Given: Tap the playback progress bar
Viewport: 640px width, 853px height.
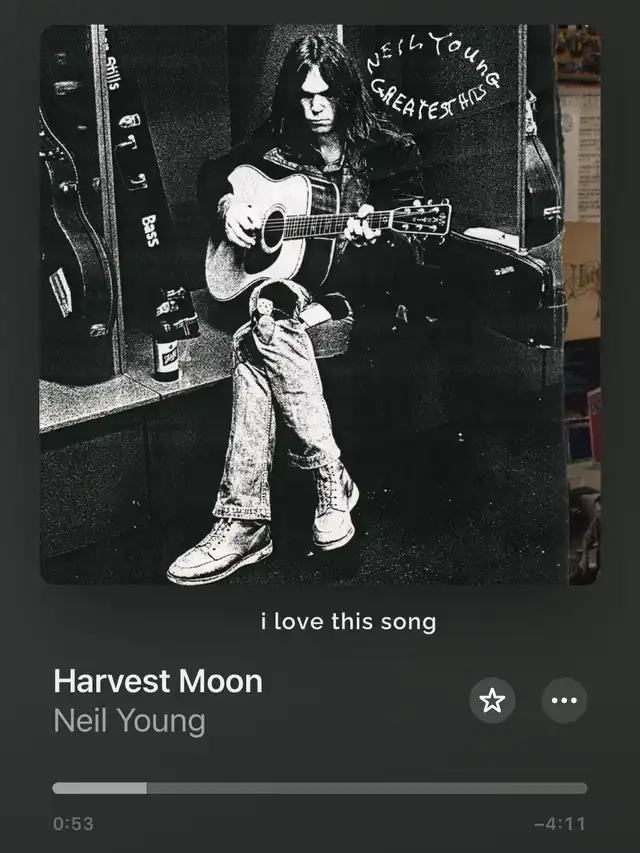Looking at the screenshot, I should point(320,788).
